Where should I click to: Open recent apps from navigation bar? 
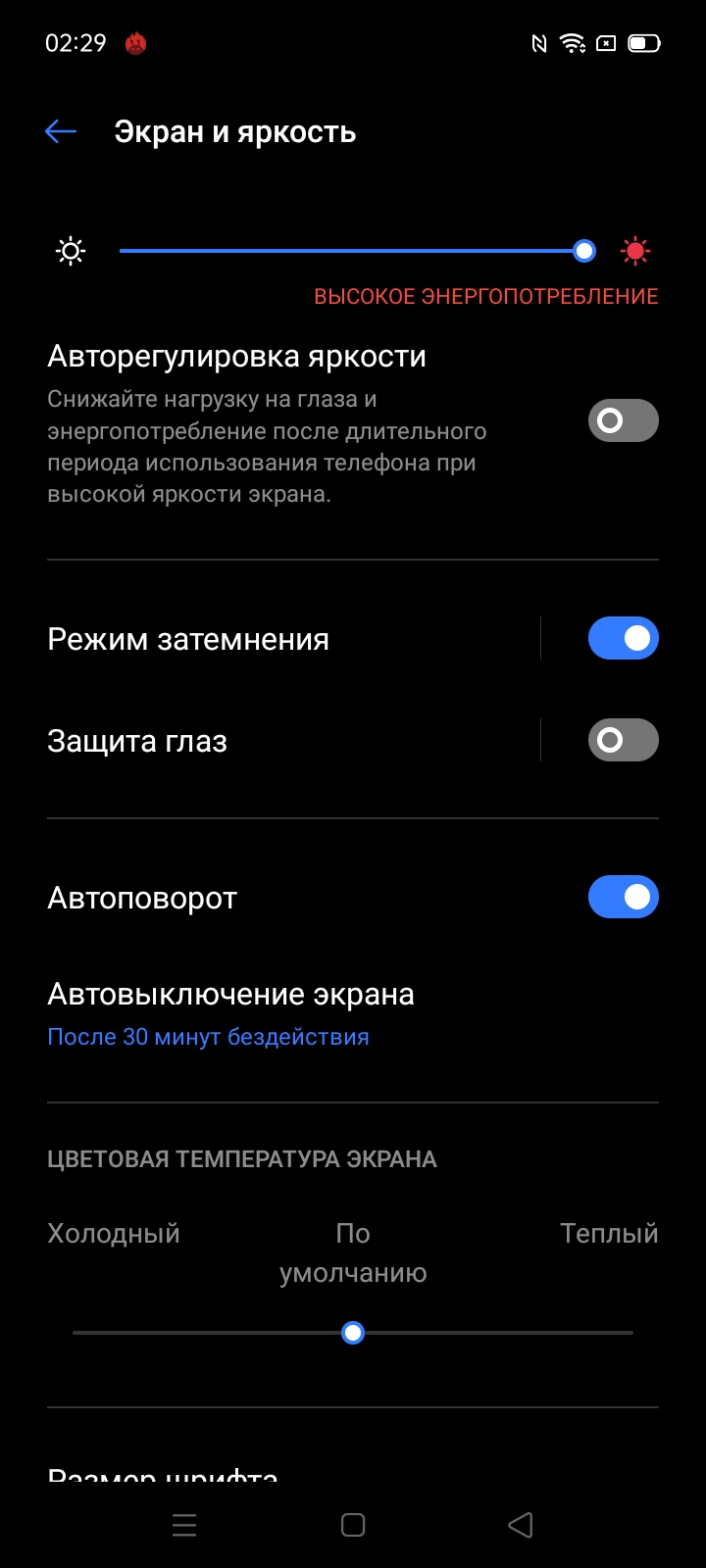(x=184, y=1525)
